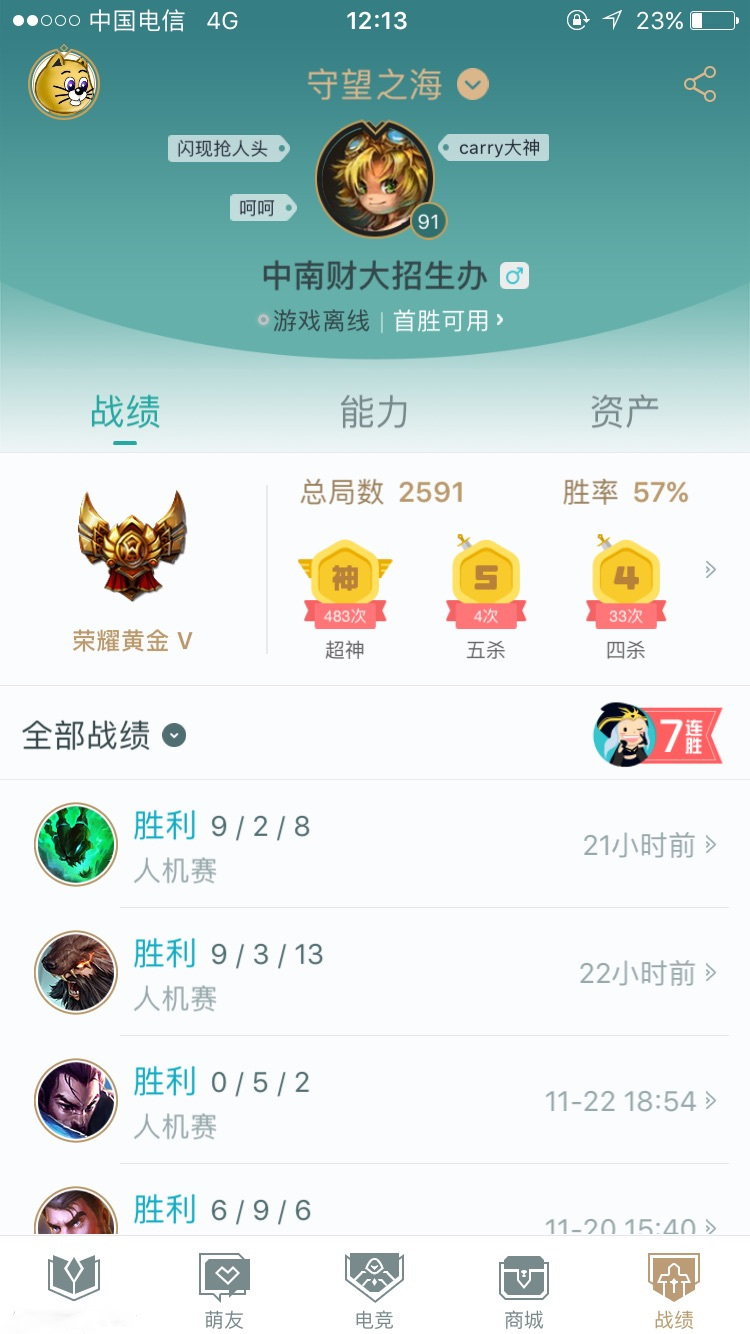Tap the arrow beside the medals row

(711, 568)
